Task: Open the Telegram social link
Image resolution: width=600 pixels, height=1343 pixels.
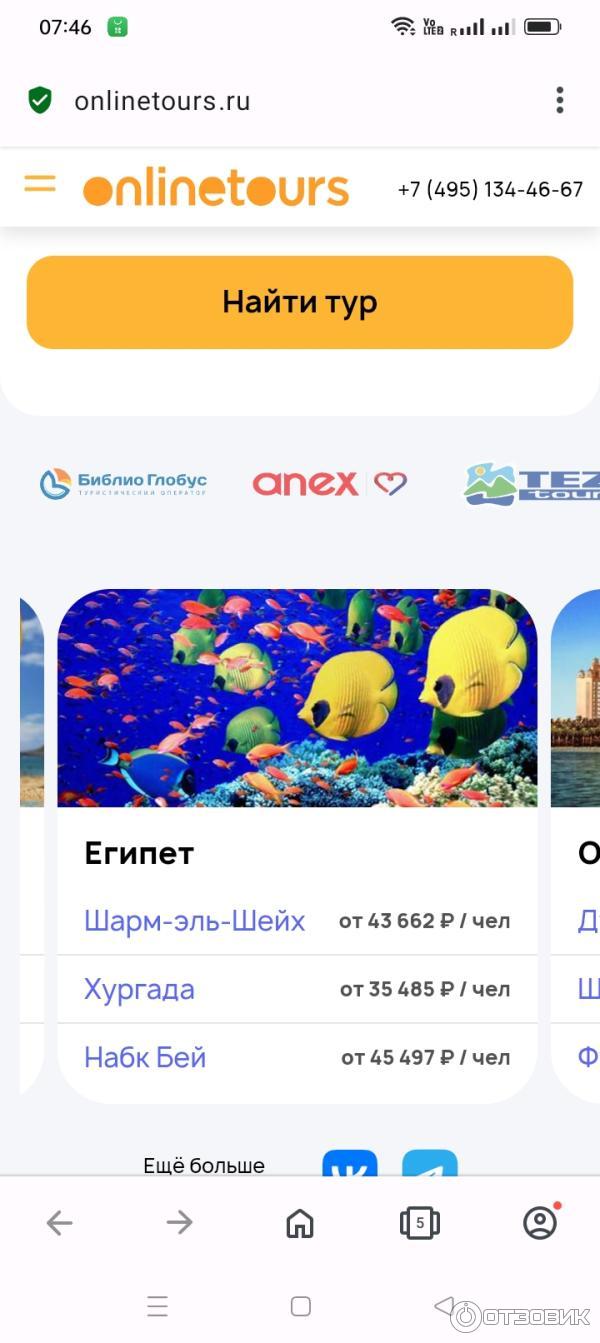Action: point(430,1165)
